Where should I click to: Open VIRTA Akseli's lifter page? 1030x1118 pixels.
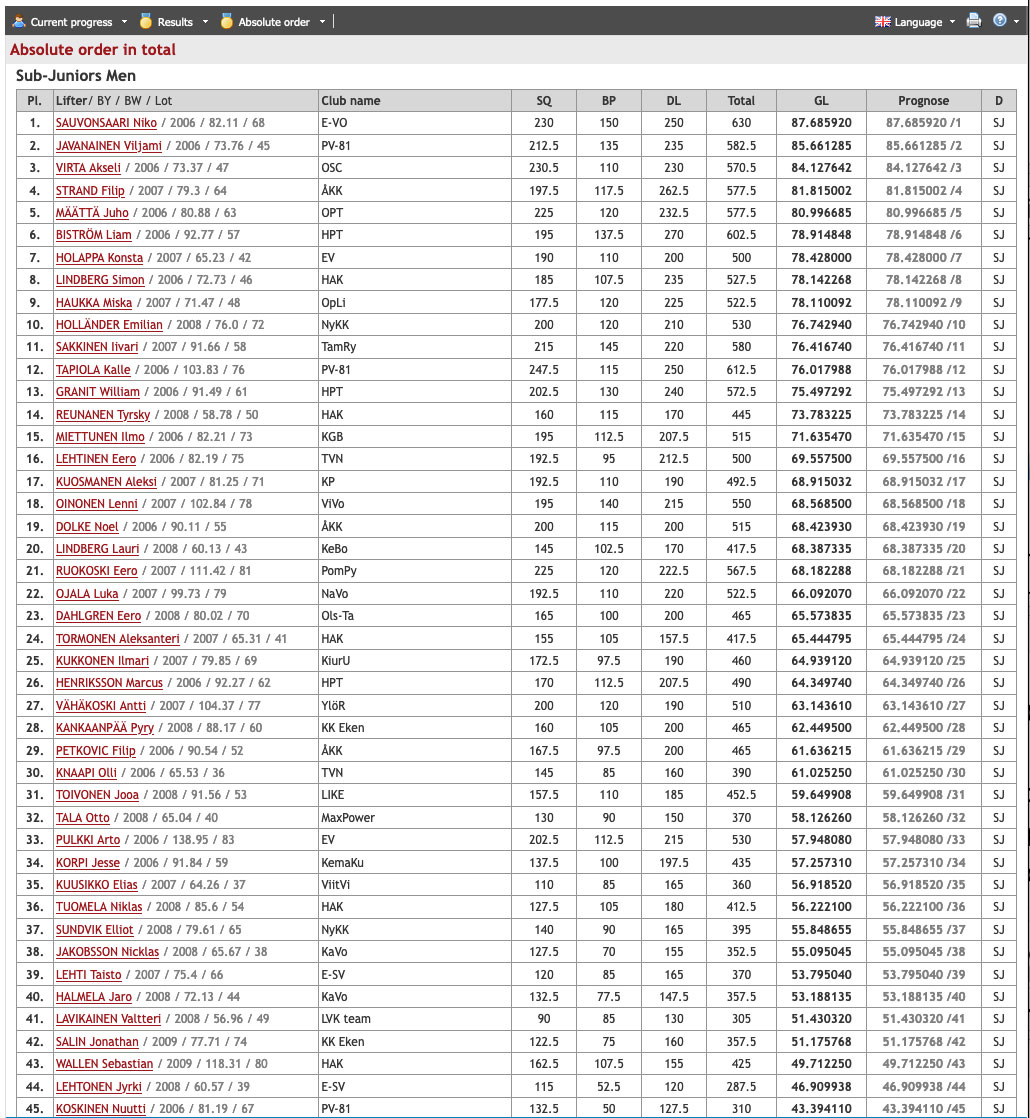[90, 168]
